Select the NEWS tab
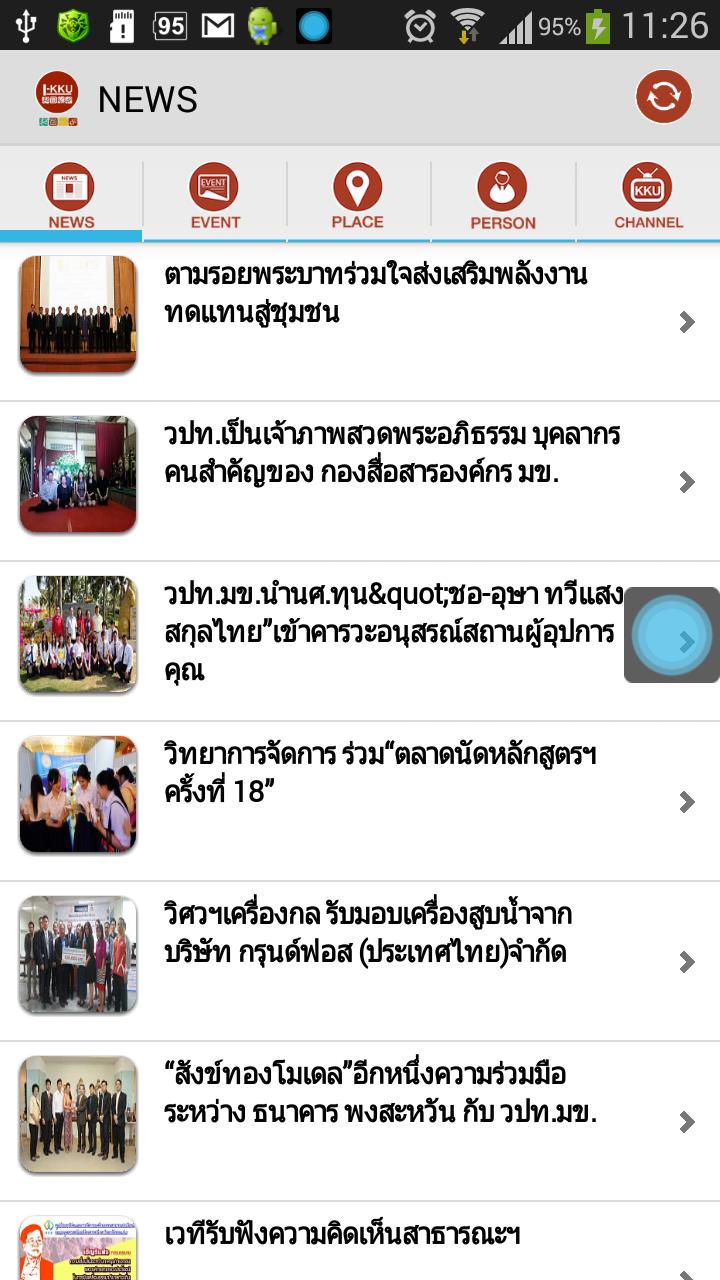The width and height of the screenshot is (720, 1280). point(71,196)
